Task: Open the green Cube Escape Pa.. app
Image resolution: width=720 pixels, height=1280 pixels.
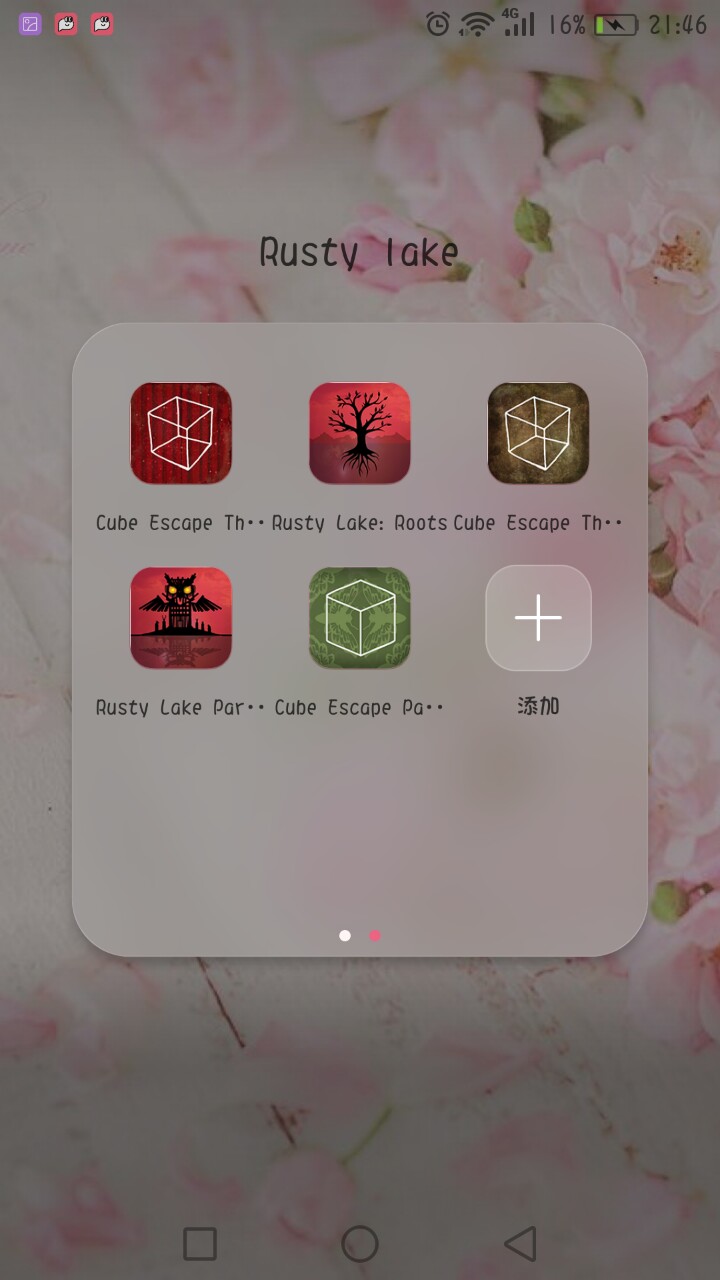Action: 359,618
